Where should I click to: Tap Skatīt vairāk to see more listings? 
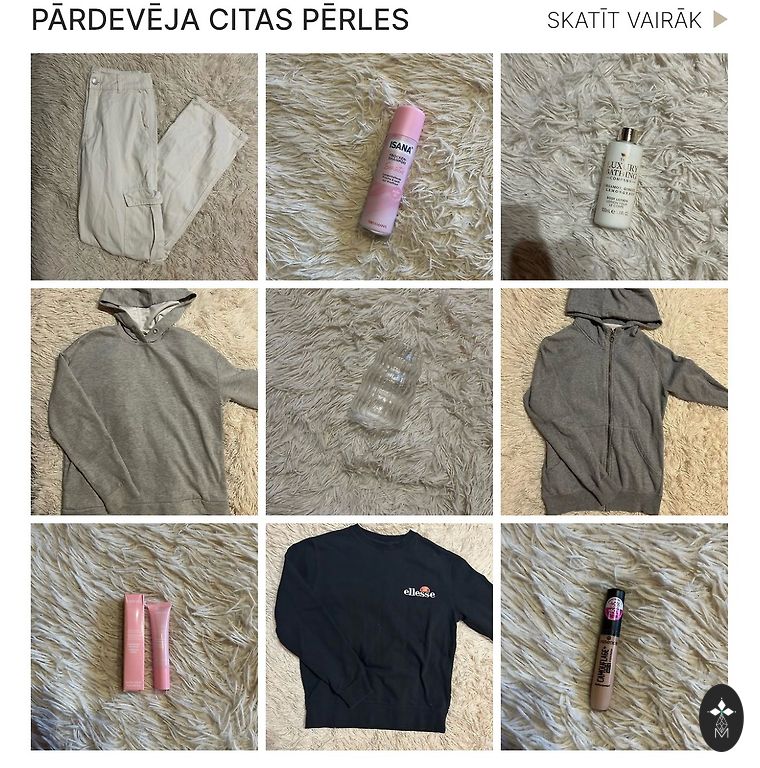(636, 20)
